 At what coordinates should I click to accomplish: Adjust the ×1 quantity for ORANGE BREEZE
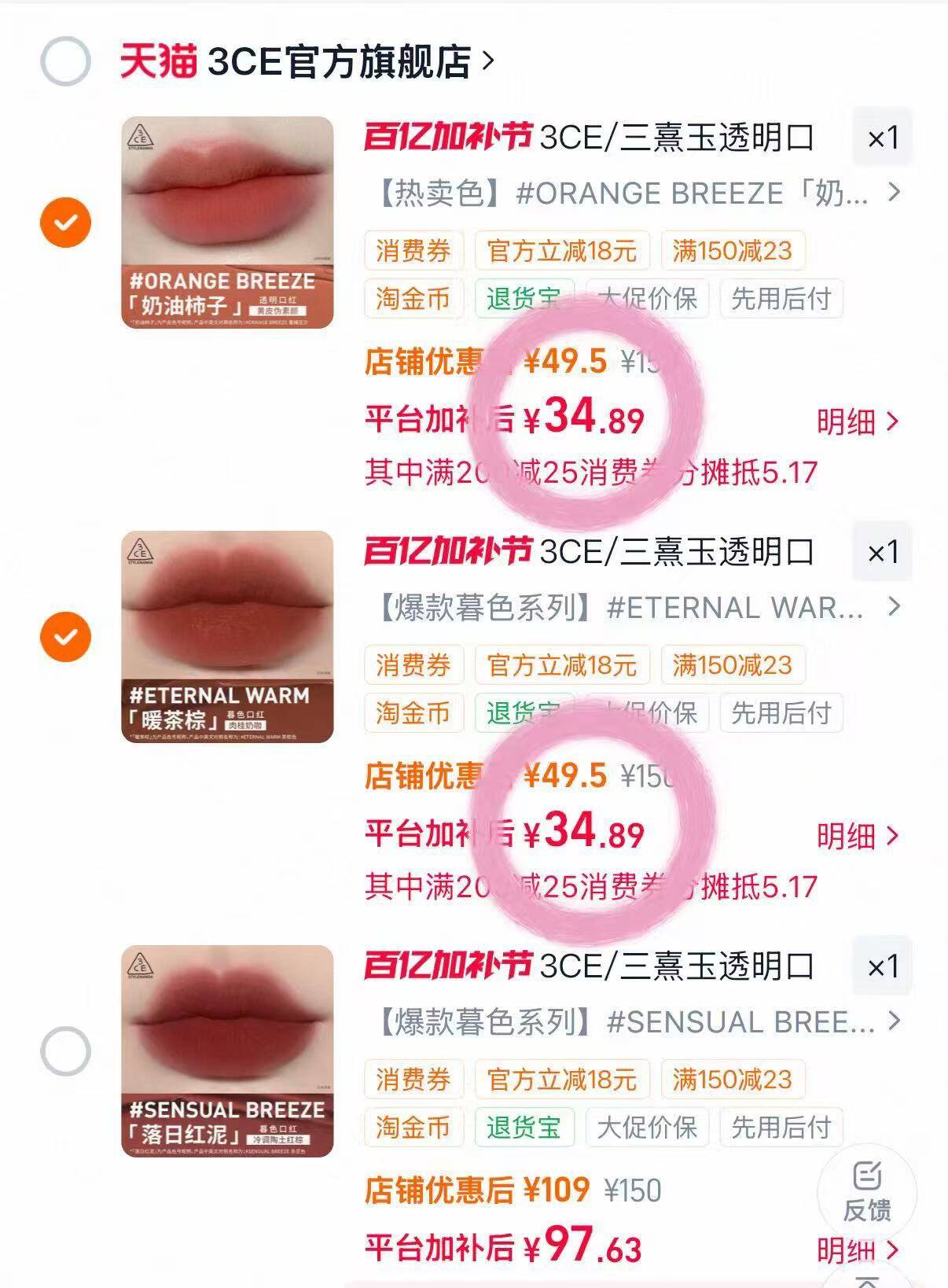pyautogui.click(x=882, y=138)
